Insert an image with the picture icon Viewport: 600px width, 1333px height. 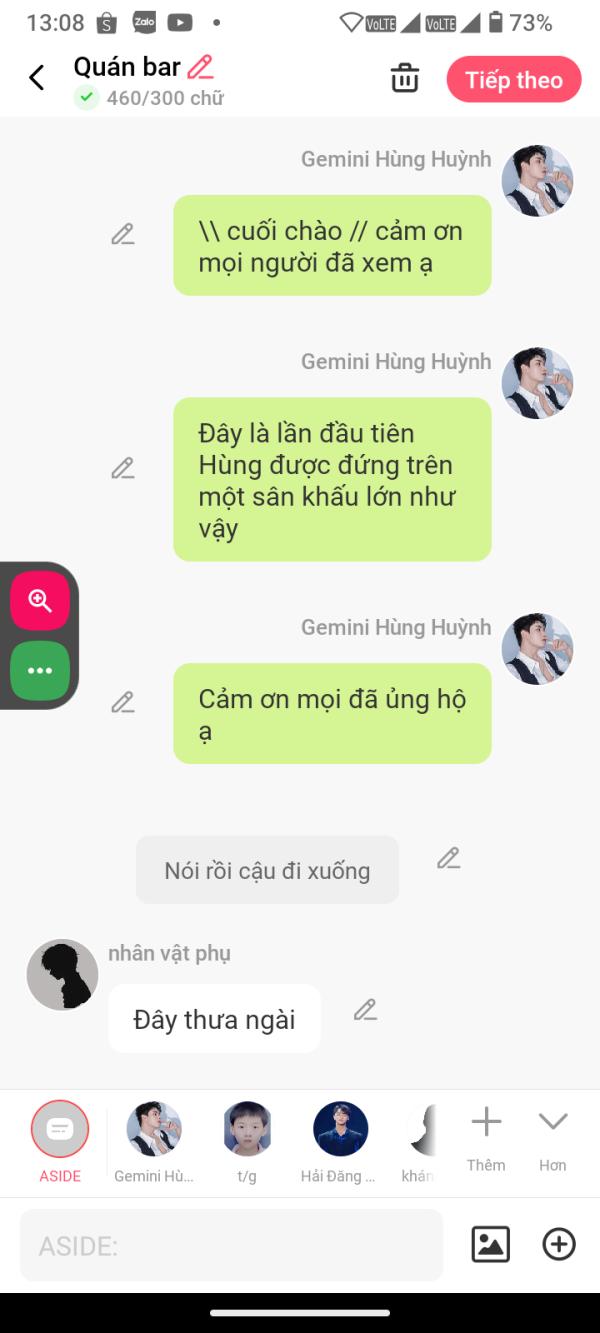click(x=491, y=1244)
